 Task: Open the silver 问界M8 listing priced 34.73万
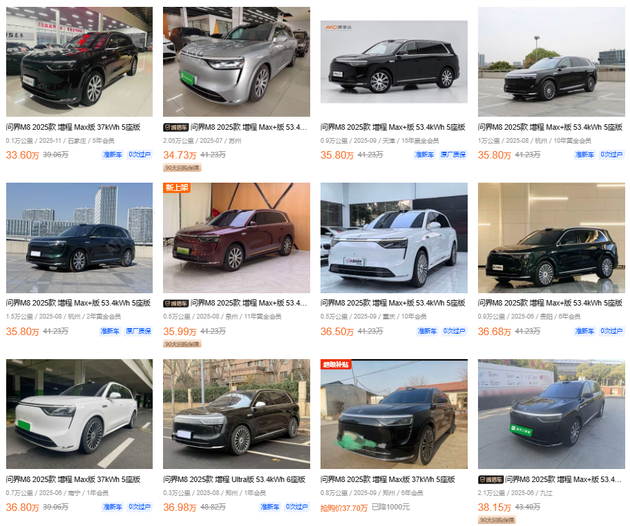pyautogui.click(x=236, y=60)
